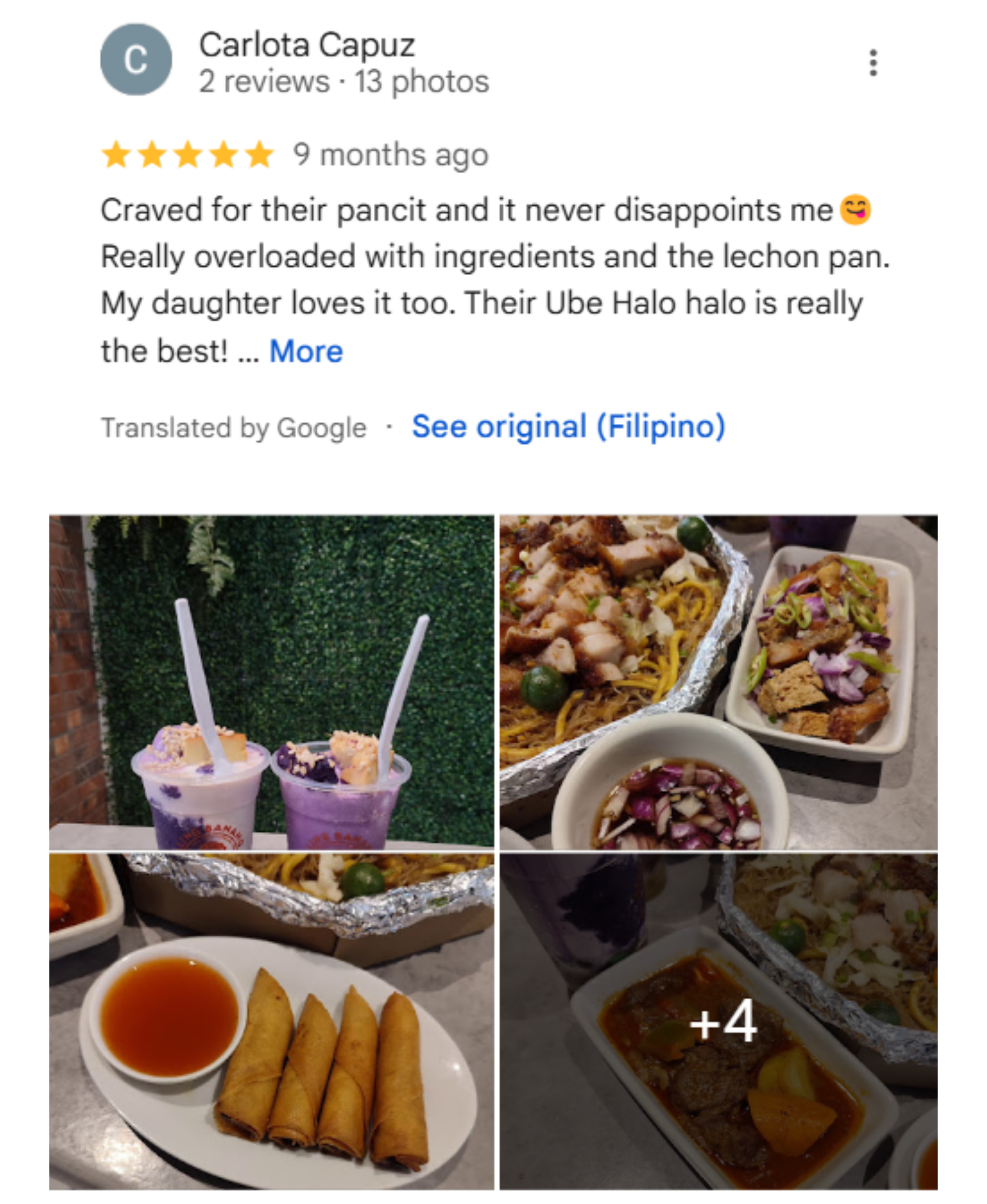This screenshot has height=1204, width=987.
Task: Open the ube halo-halo cups photo
Action: pyautogui.click(x=271, y=681)
